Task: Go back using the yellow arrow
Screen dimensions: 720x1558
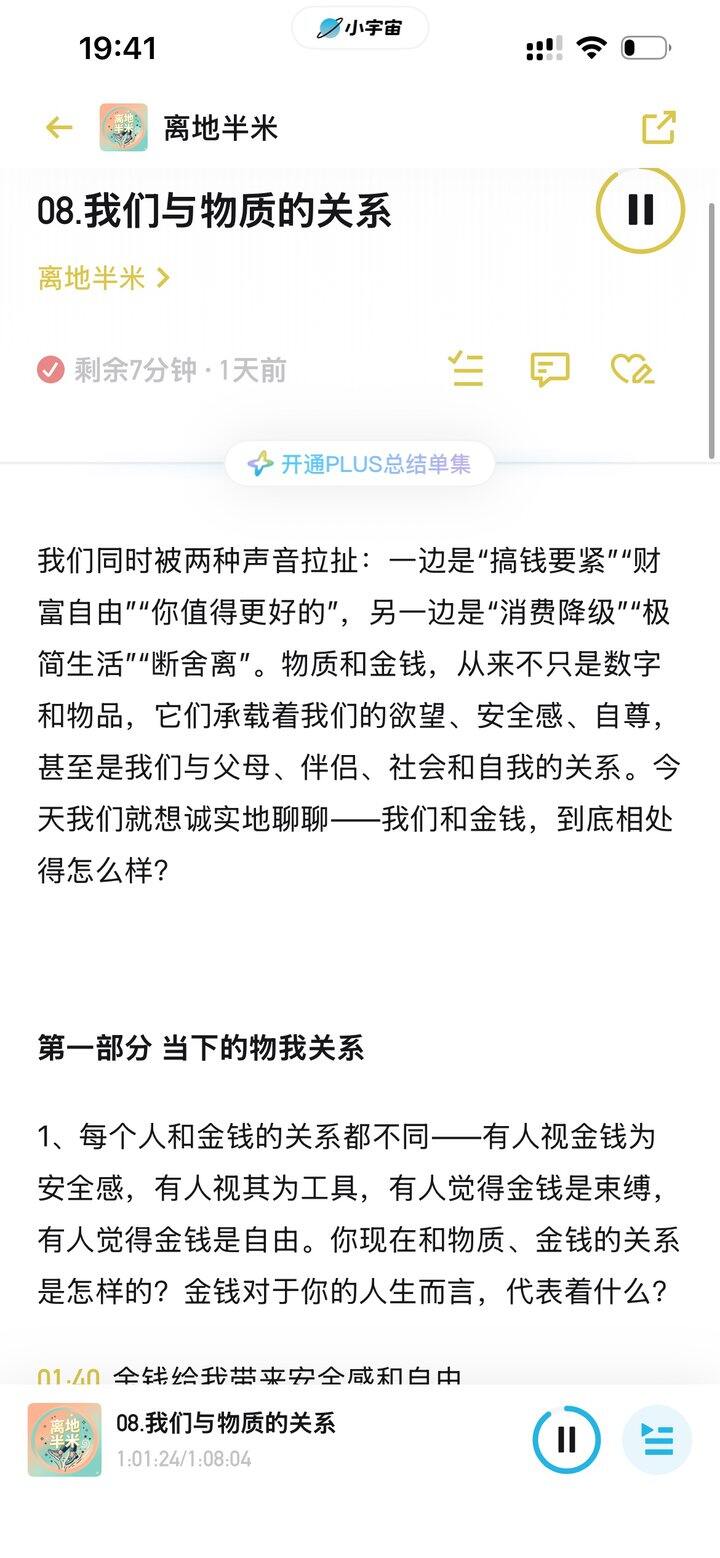Action: (59, 128)
